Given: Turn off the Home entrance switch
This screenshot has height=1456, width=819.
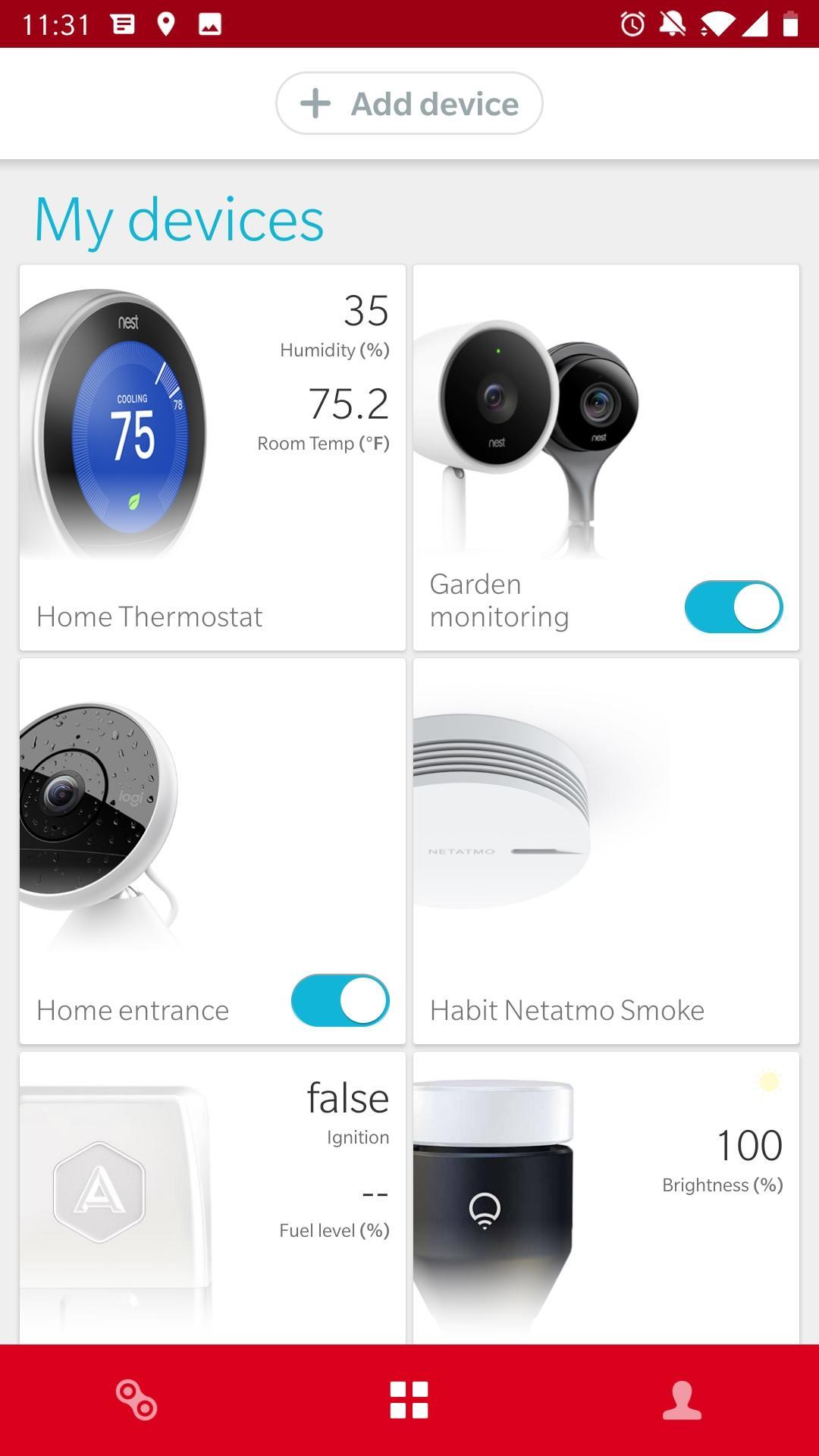Looking at the screenshot, I should tap(340, 1000).
